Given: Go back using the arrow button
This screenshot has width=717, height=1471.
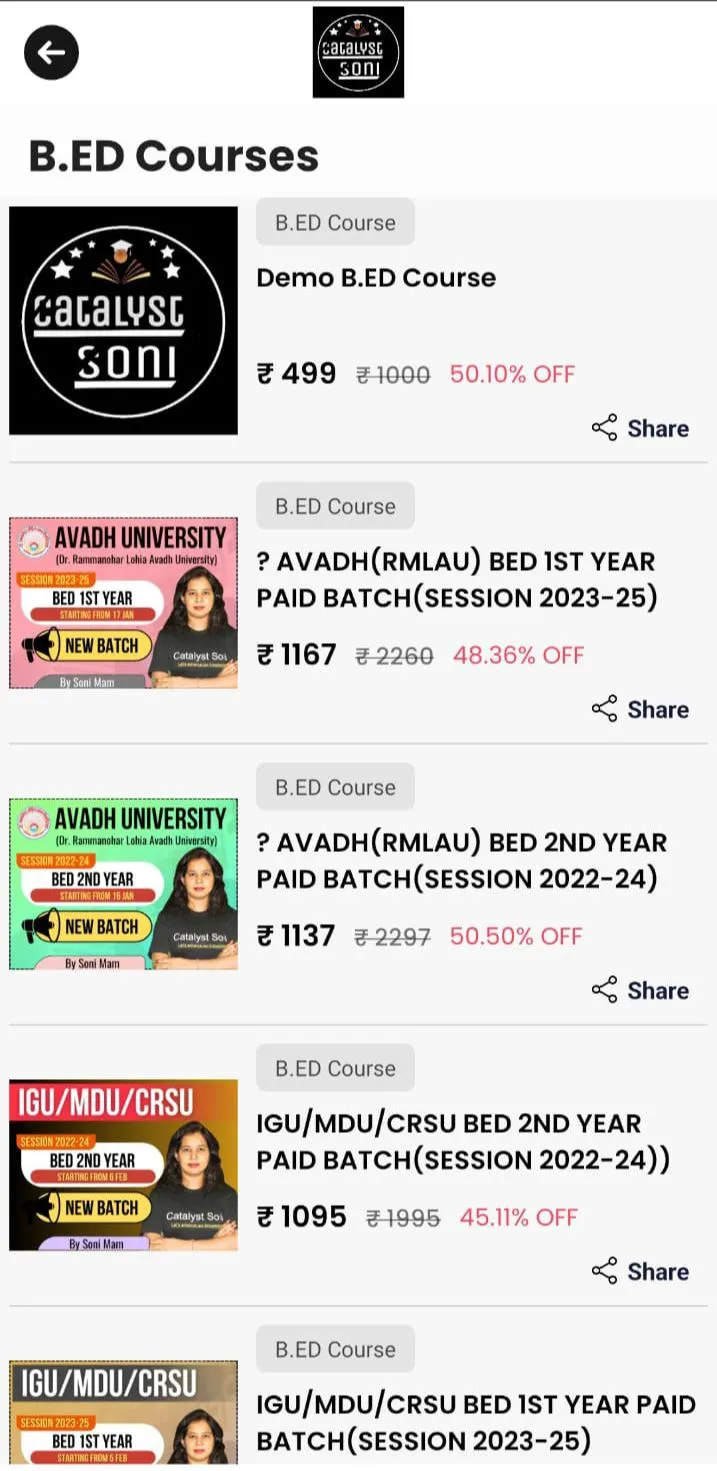Looking at the screenshot, I should click(x=51, y=52).
